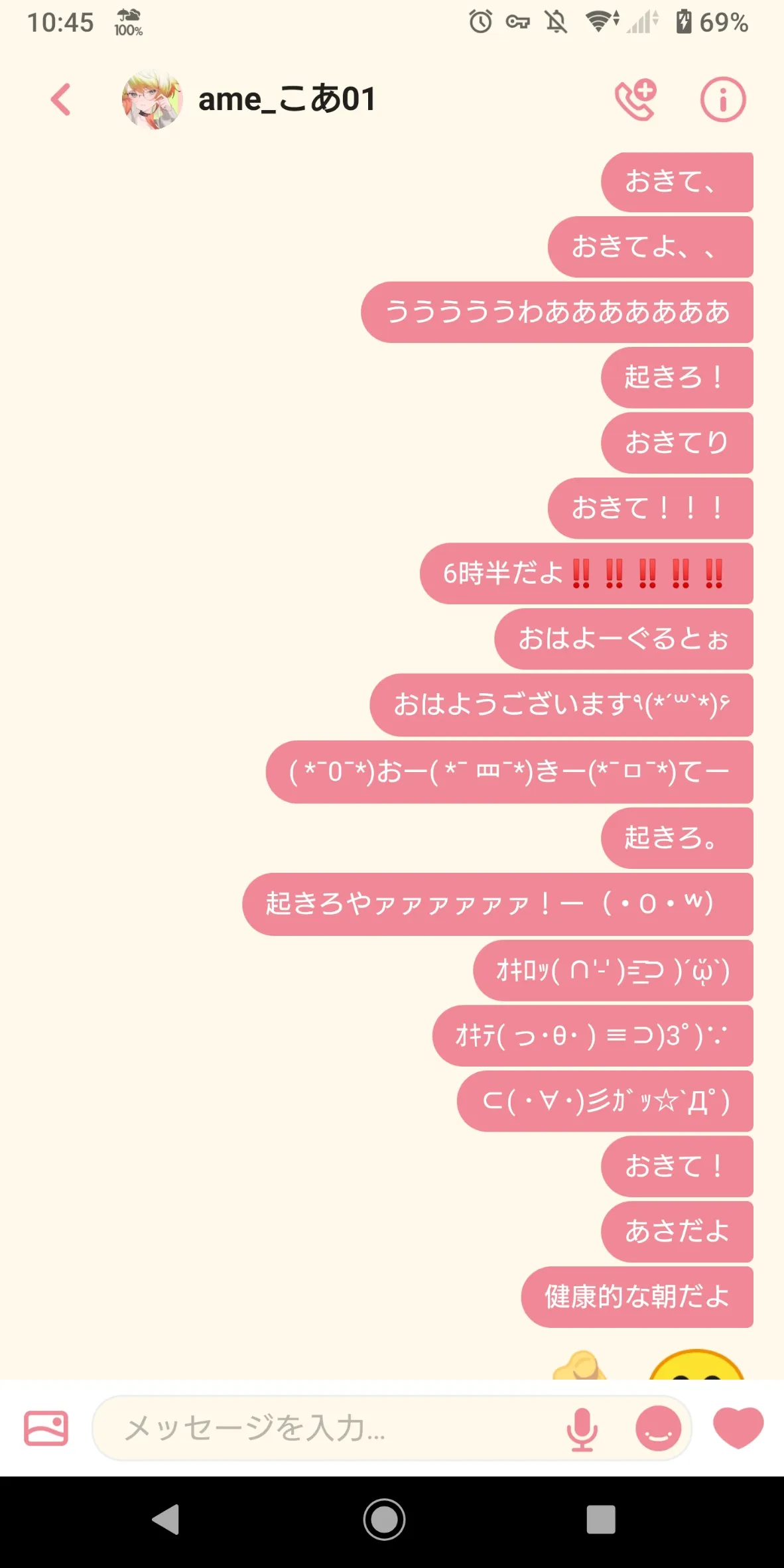The height and width of the screenshot is (1568, 784).
Task: Open the emoji sticker picker
Action: [658, 1428]
